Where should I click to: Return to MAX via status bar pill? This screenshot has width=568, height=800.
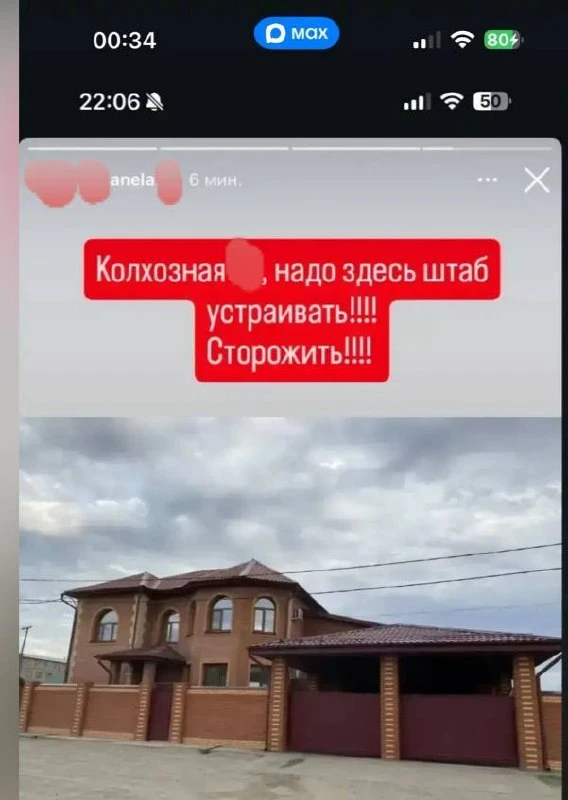(x=297, y=33)
